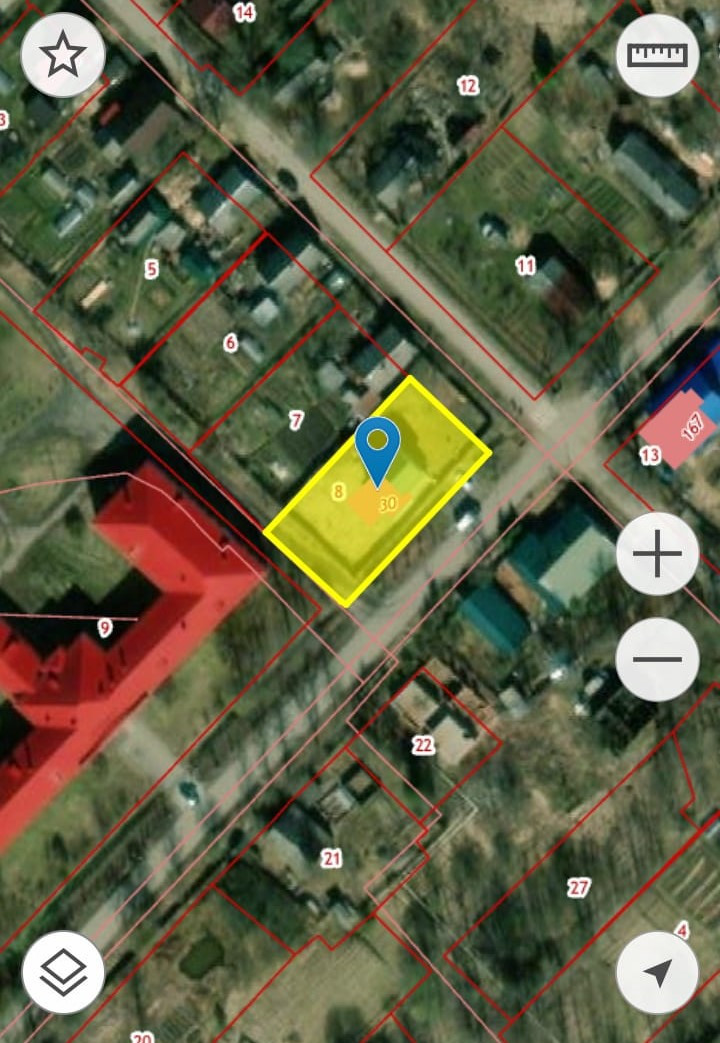Viewport: 720px width, 1043px height.
Task: Zoom out with the minus button
Action: click(657, 659)
